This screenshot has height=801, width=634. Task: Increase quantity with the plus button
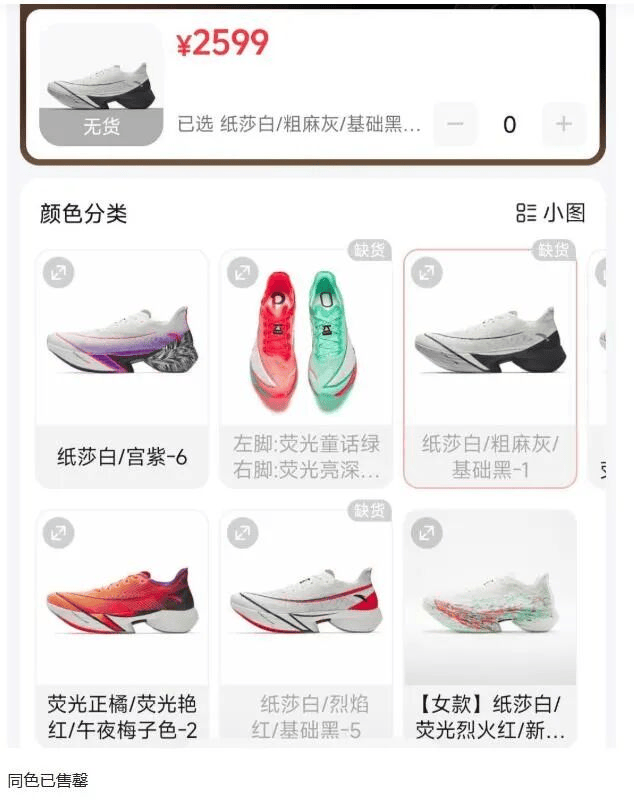click(563, 124)
